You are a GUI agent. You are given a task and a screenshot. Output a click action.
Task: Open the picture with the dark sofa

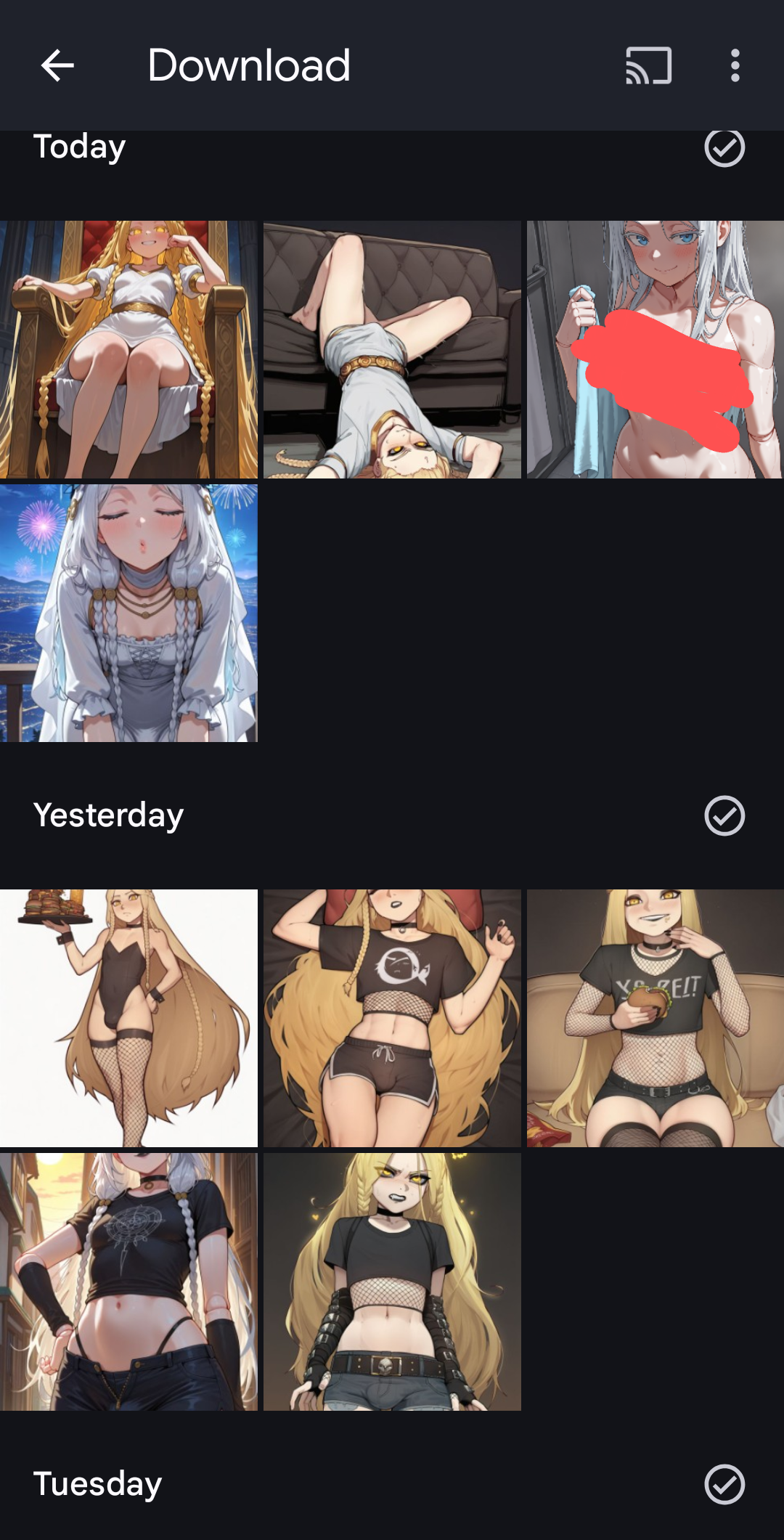[392, 349]
